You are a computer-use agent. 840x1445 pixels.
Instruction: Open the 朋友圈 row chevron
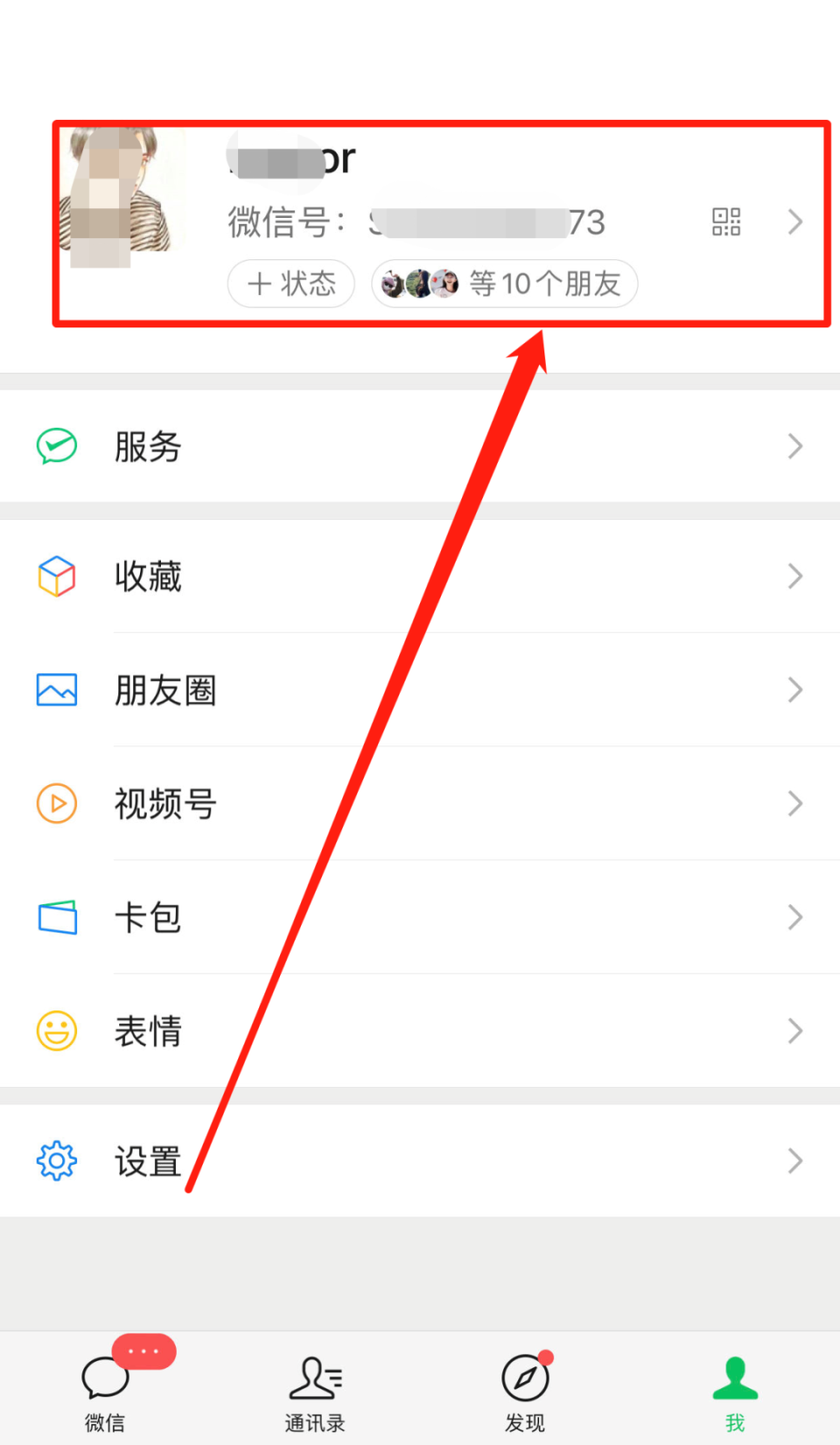(794, 690)
